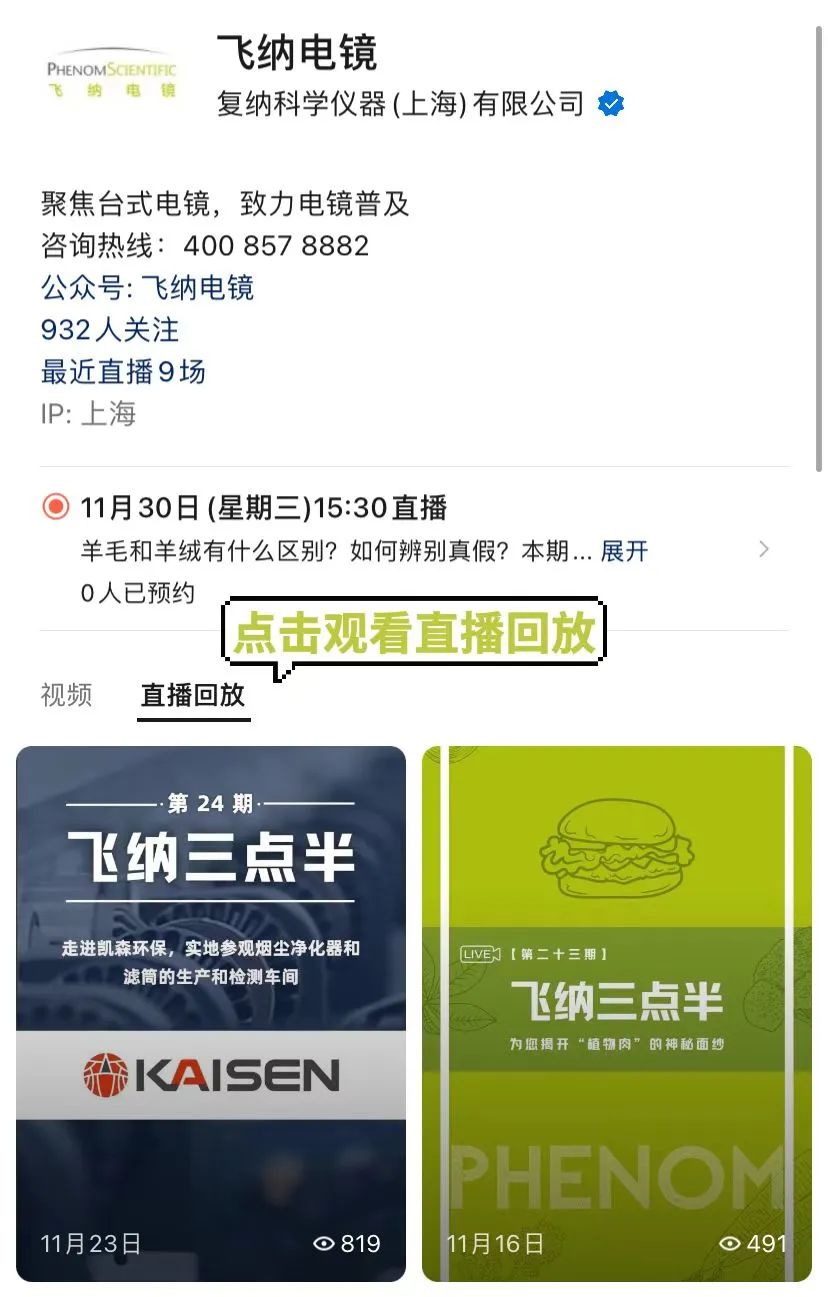
Task: Play the 第24期 KAISEN replay
Action: pyautogui.click(x=211, y=1012)
